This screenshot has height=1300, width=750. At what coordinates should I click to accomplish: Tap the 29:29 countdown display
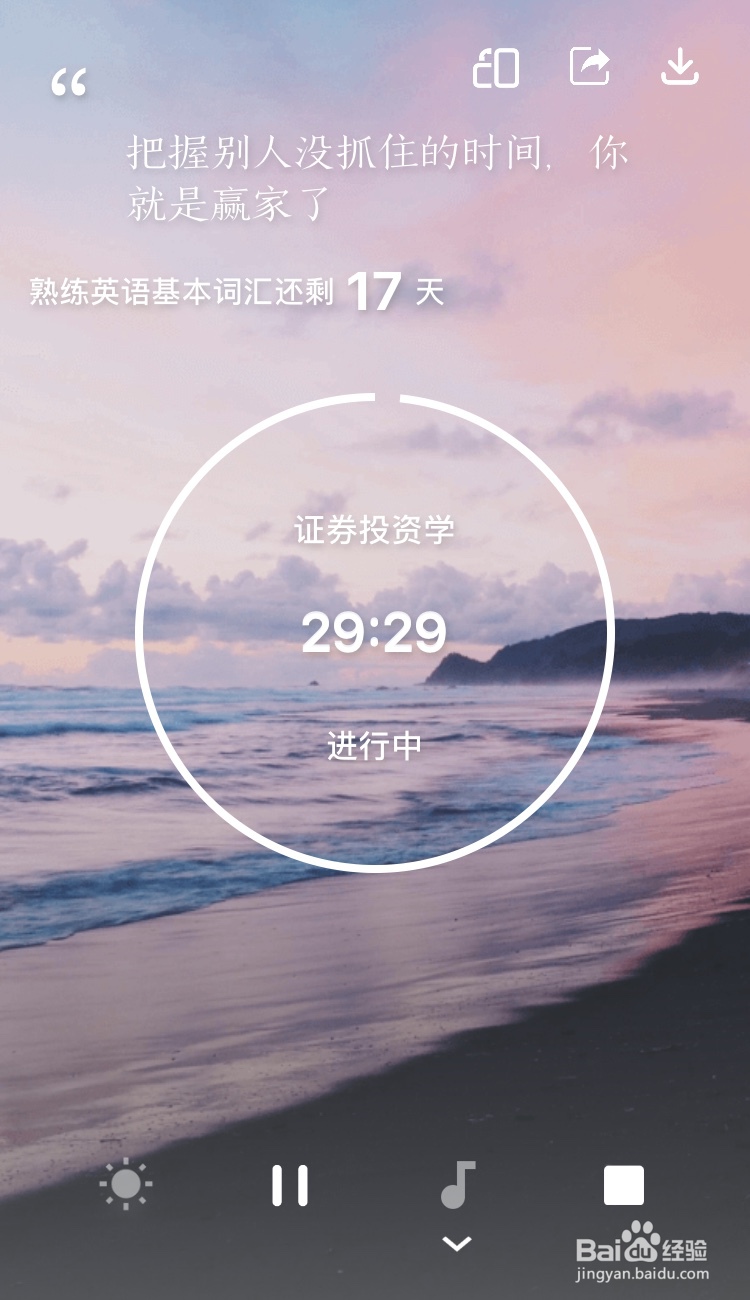(375, 632)
